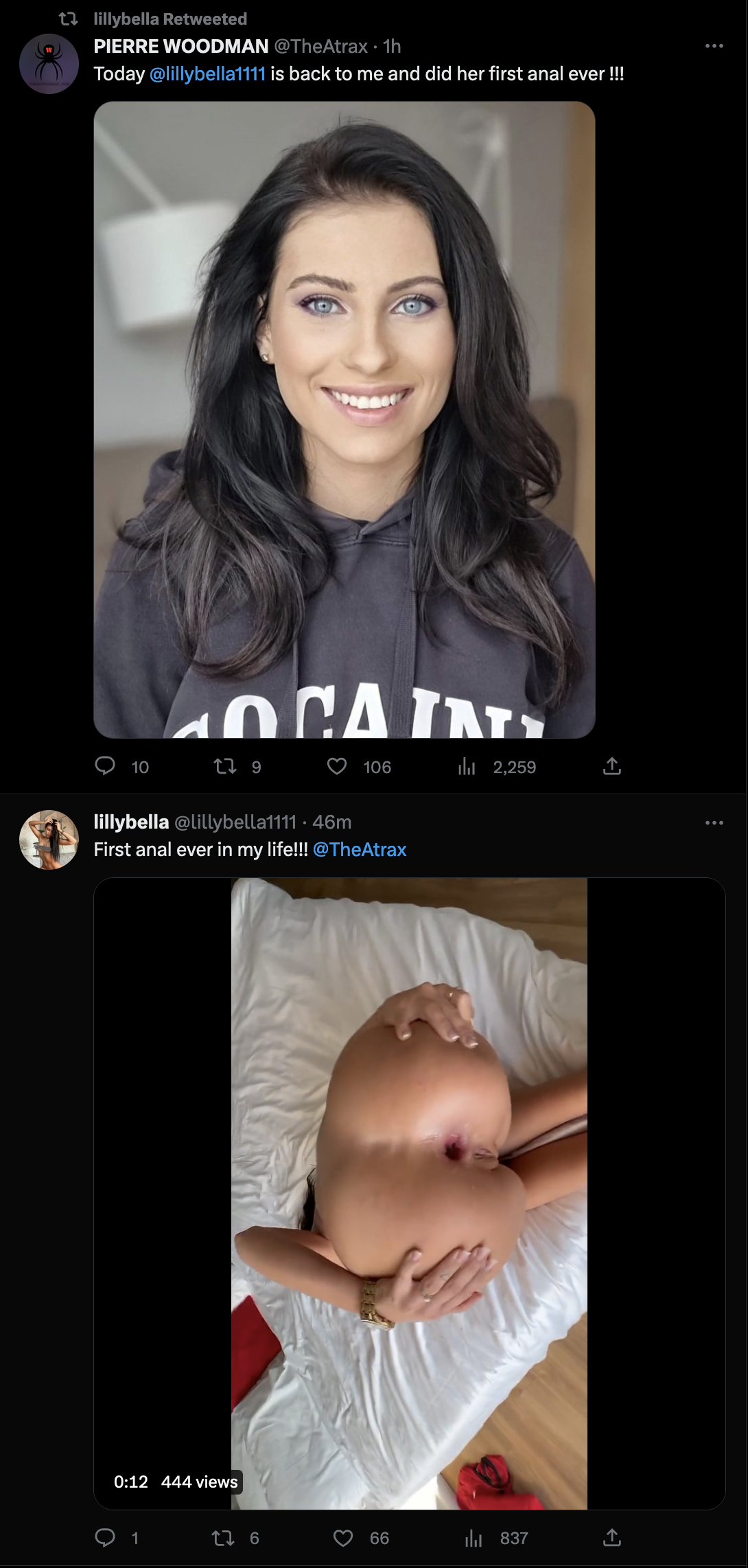Retweet lillybella's tweet
The height and width of the screenshot is (1568, 748).
224,1538
